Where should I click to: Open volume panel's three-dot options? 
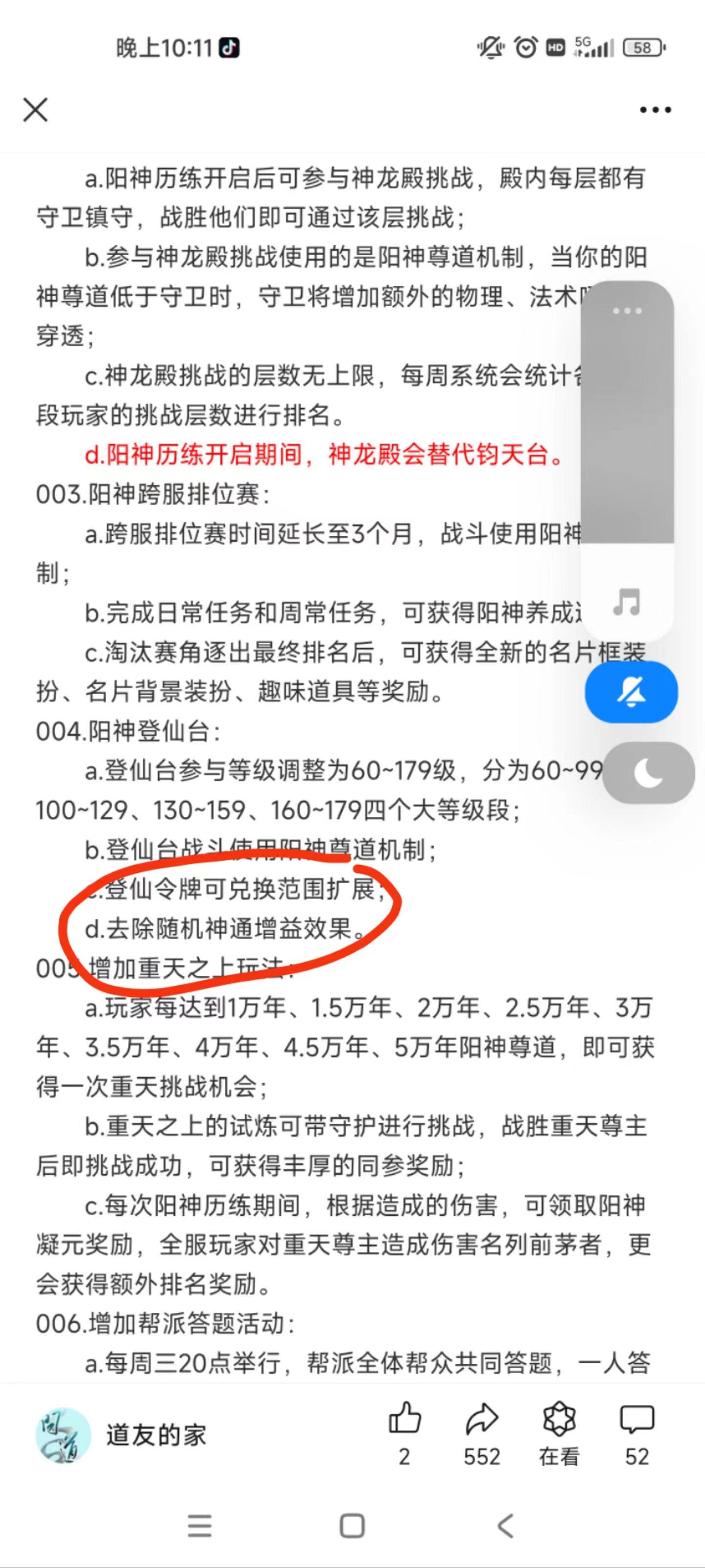pos(627,311)
